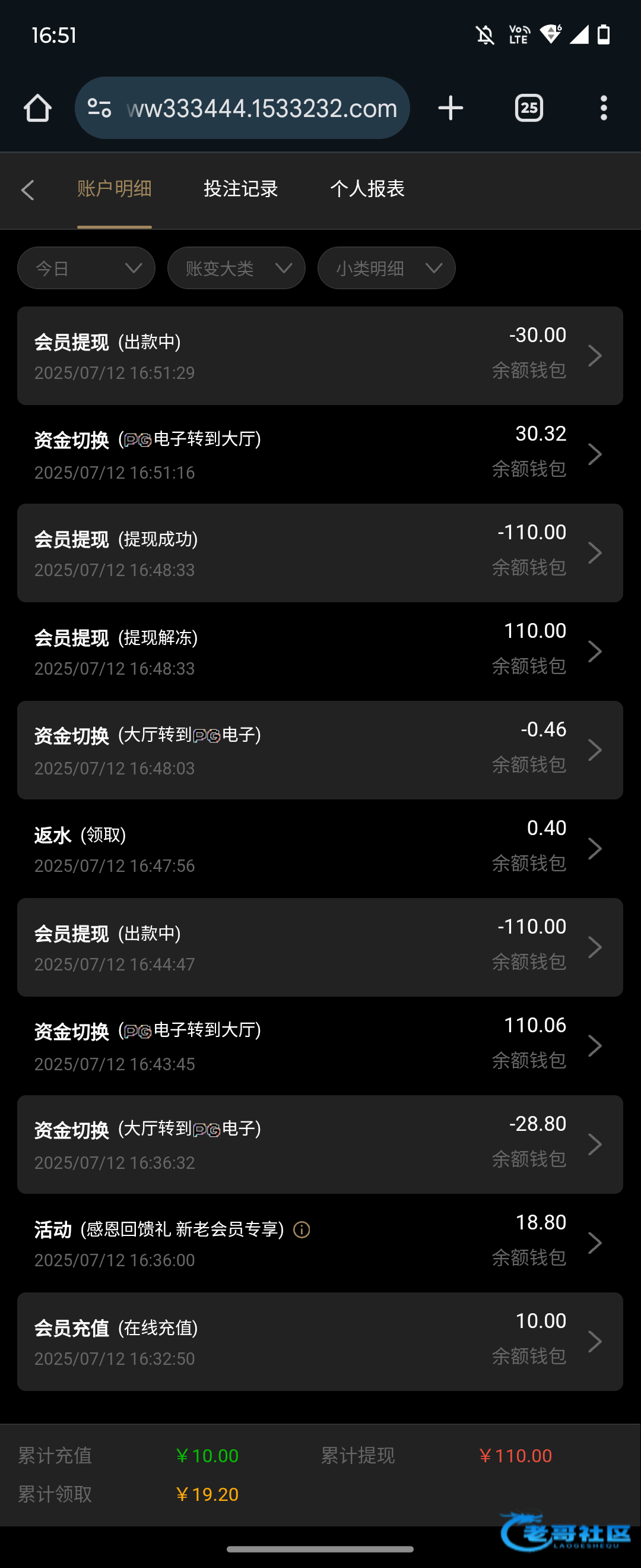Open the -30.00 会员提现 出款中 record

point(320,356)
